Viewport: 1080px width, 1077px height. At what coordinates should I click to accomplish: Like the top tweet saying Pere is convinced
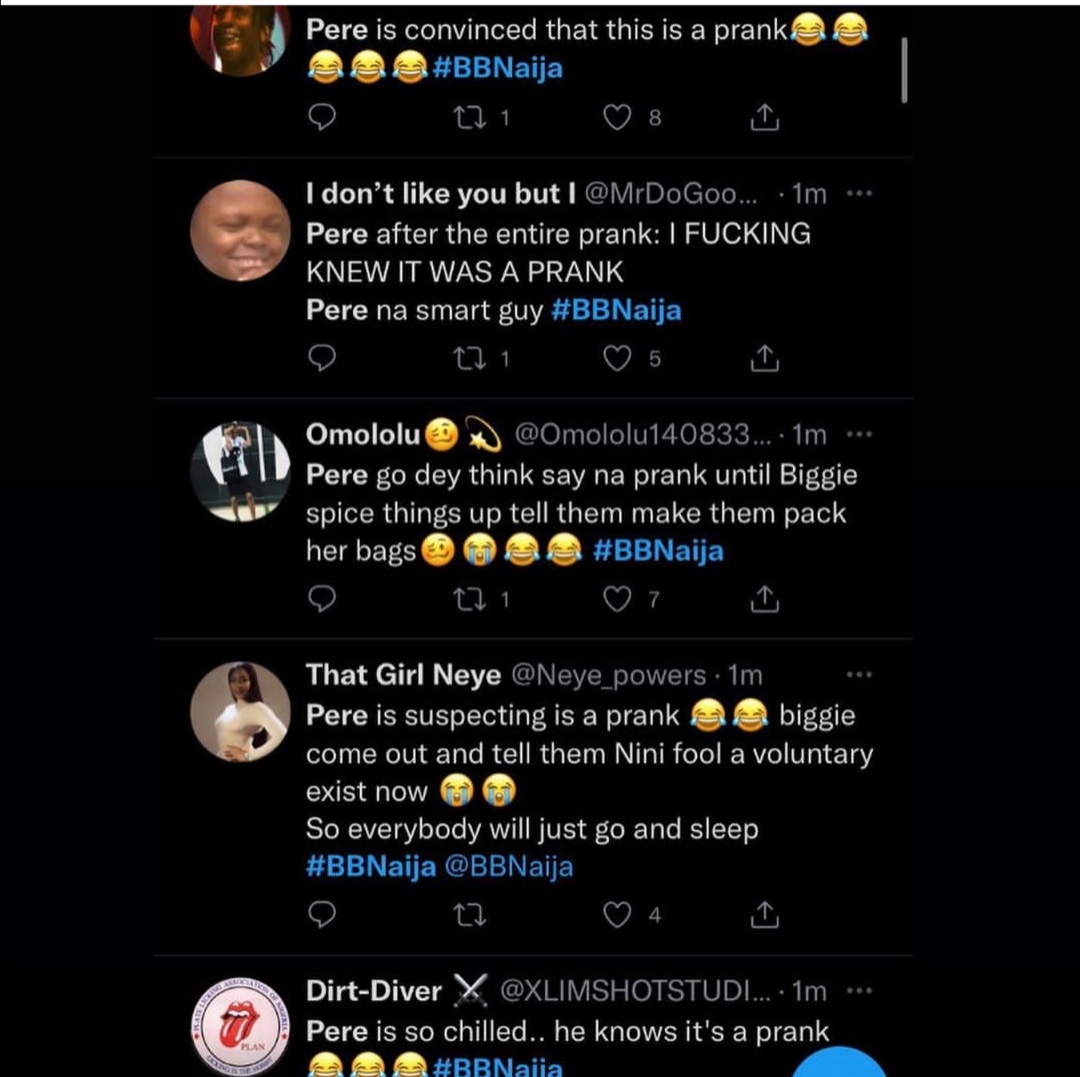click(619, 119)
